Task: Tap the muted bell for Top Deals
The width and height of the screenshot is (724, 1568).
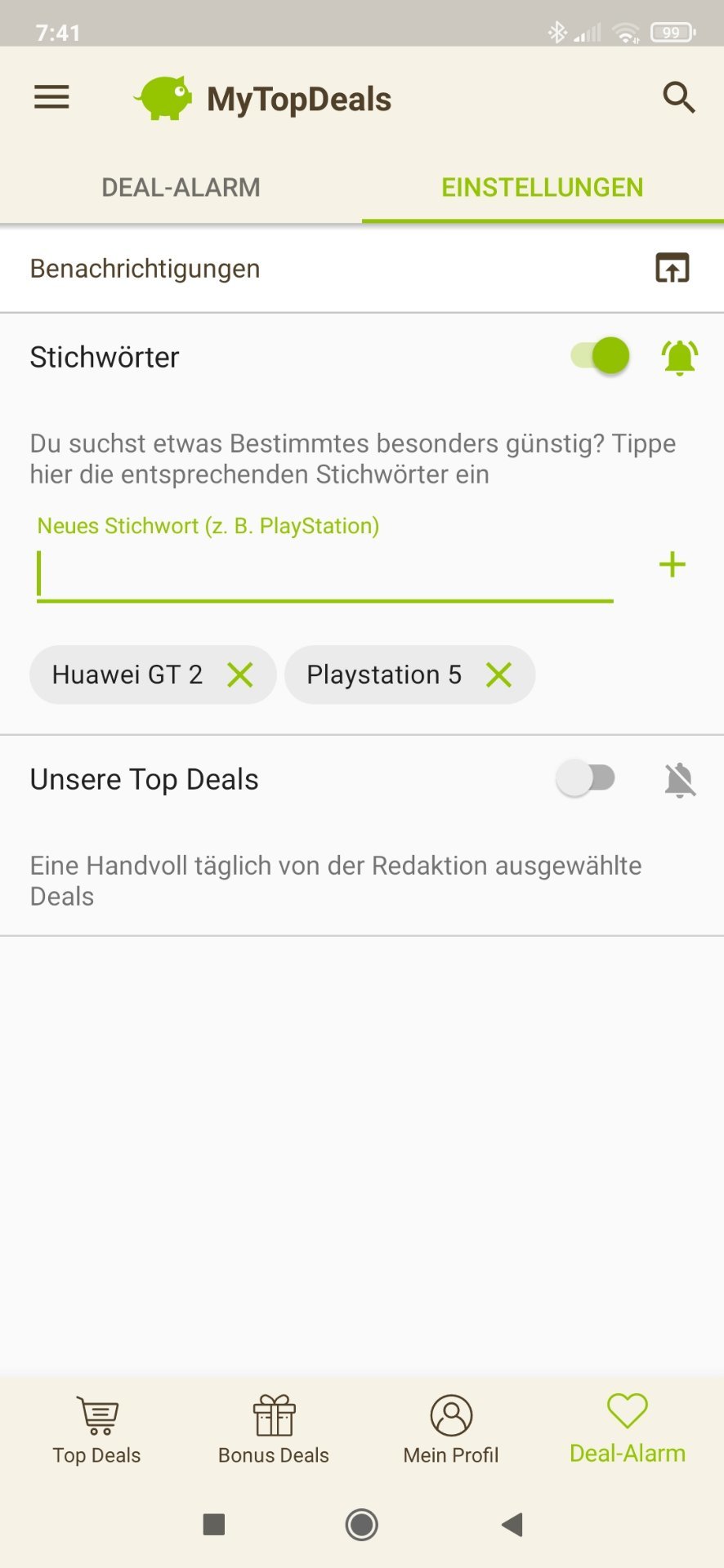Action: click(679, 780)
